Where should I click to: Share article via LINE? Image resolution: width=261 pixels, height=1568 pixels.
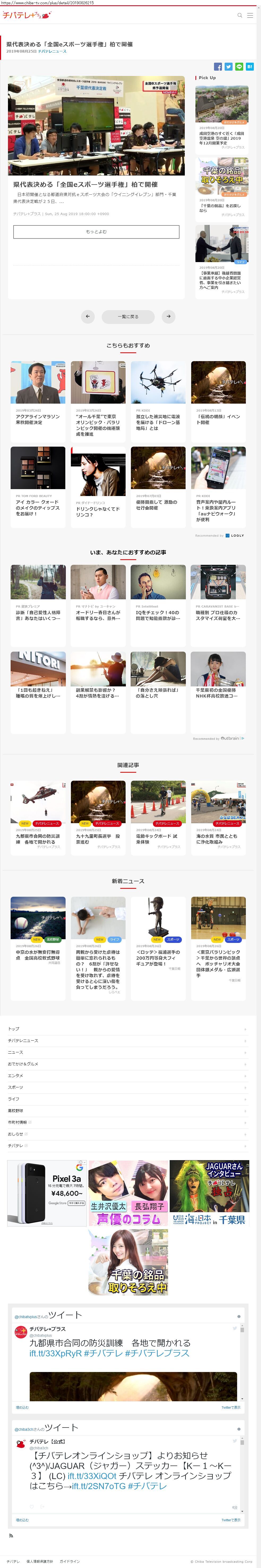coord(239,66)
